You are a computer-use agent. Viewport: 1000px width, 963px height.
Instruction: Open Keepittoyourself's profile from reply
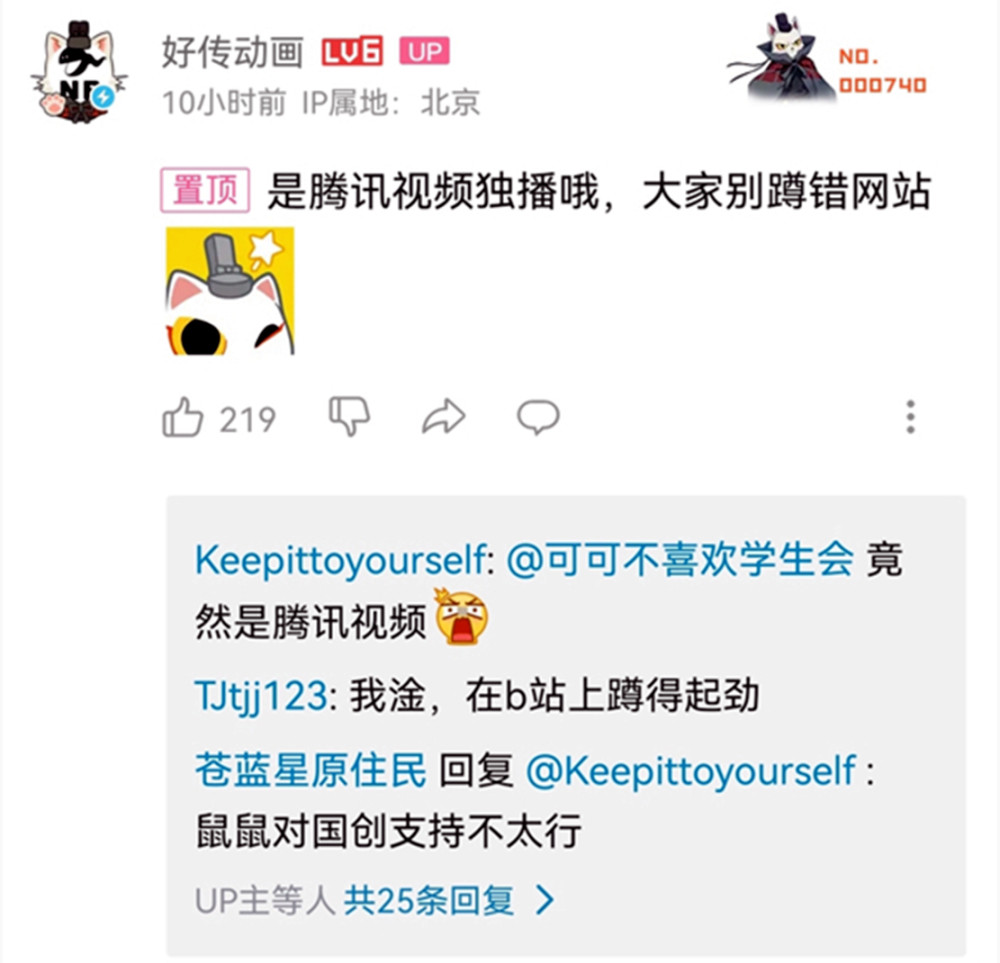coord(338,560)
